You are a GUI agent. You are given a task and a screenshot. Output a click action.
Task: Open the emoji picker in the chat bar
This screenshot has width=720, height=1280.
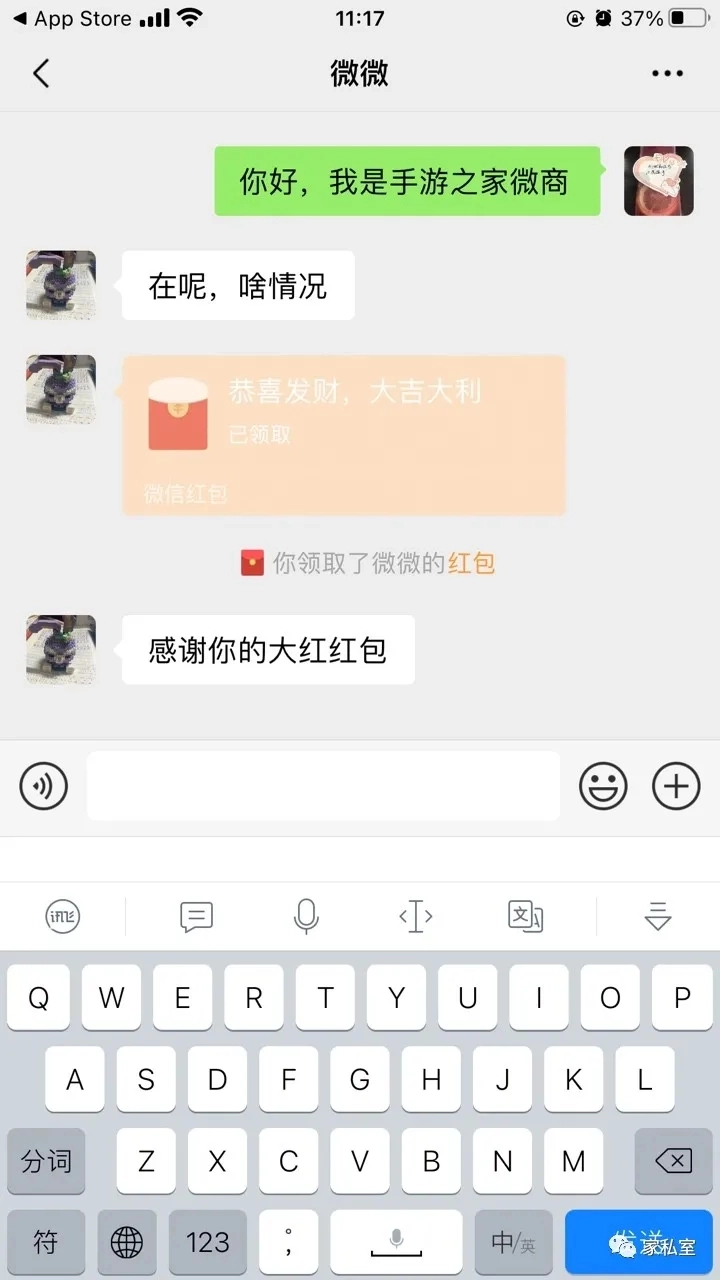[x=603, y=786]
